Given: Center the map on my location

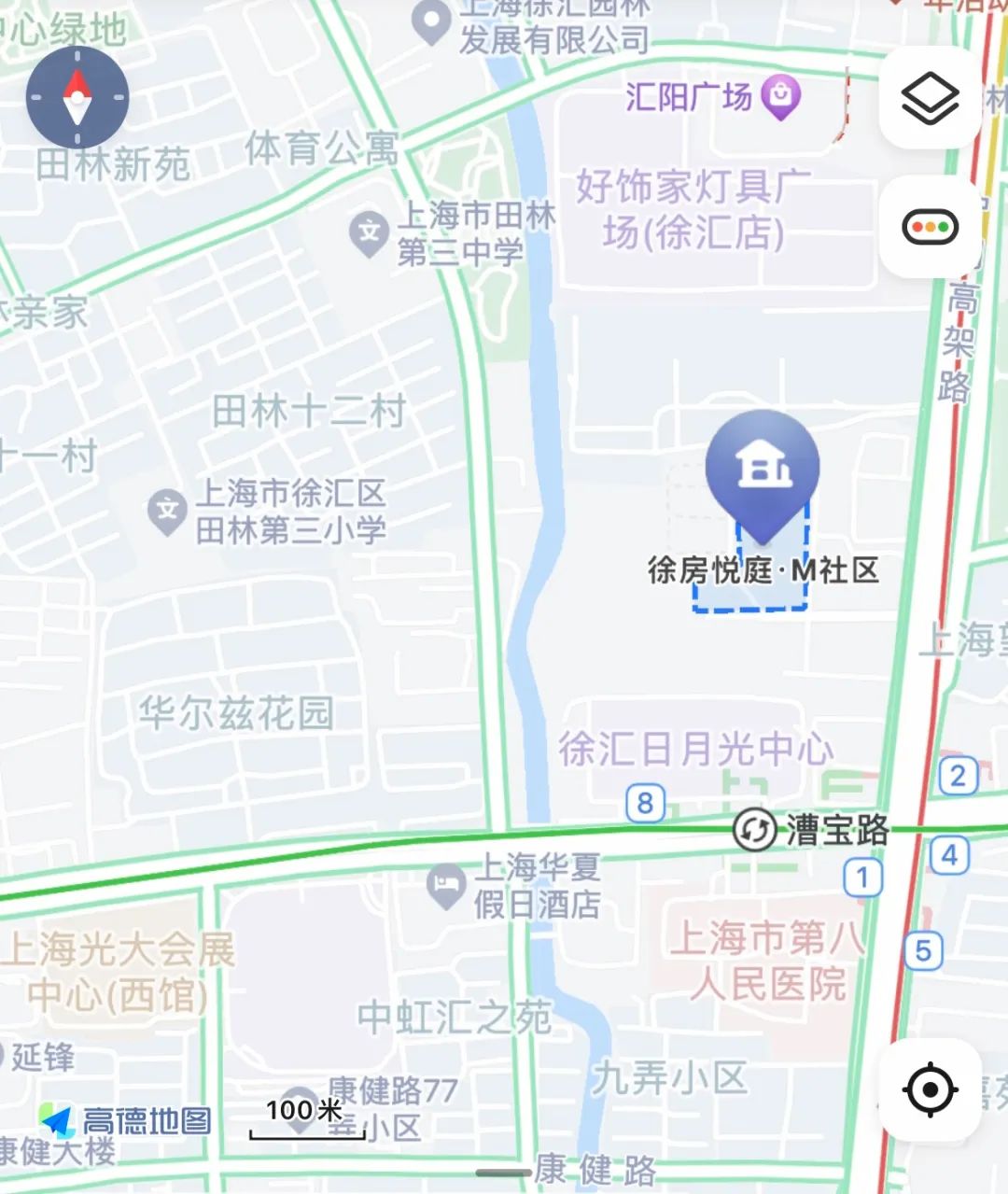Looking at the screenshot, I should click(x=930, y=1089).
